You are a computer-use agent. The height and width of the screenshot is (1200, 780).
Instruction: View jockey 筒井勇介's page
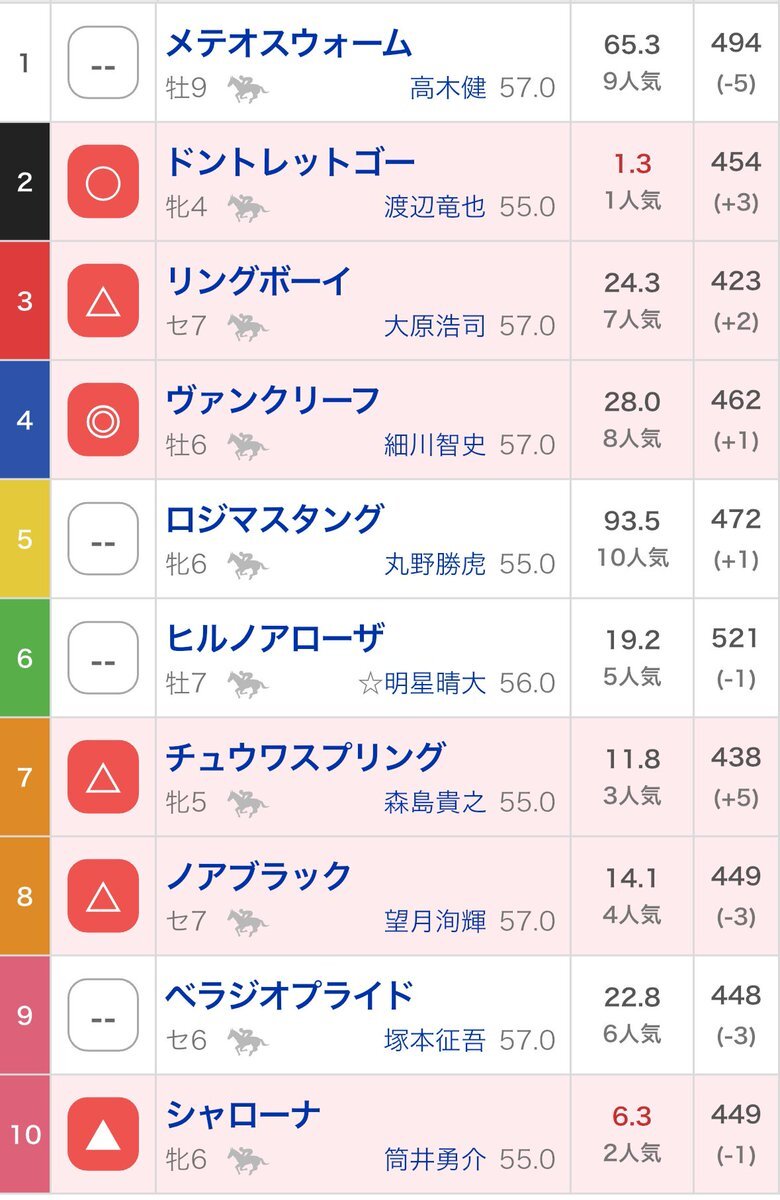(x=435, y=1160)
